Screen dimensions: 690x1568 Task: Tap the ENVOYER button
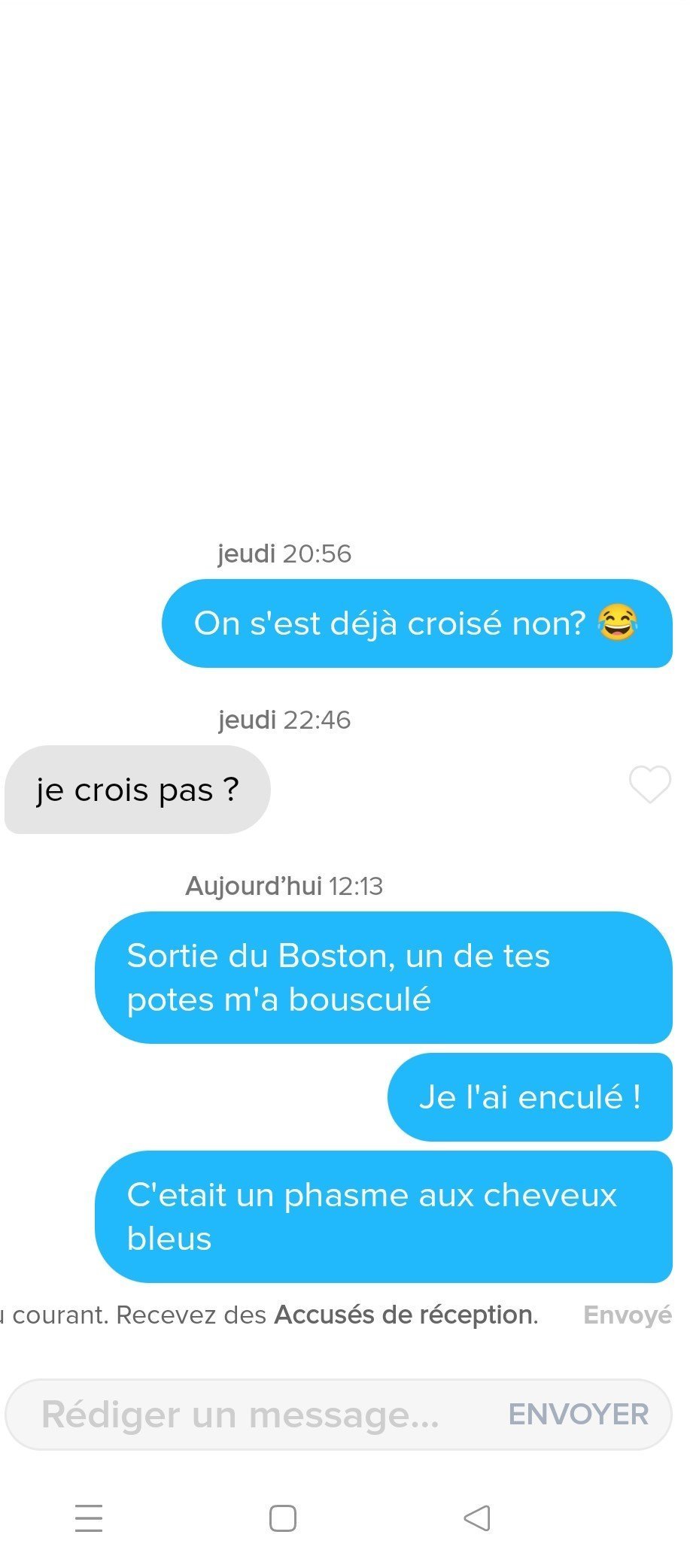point(578,1415)
